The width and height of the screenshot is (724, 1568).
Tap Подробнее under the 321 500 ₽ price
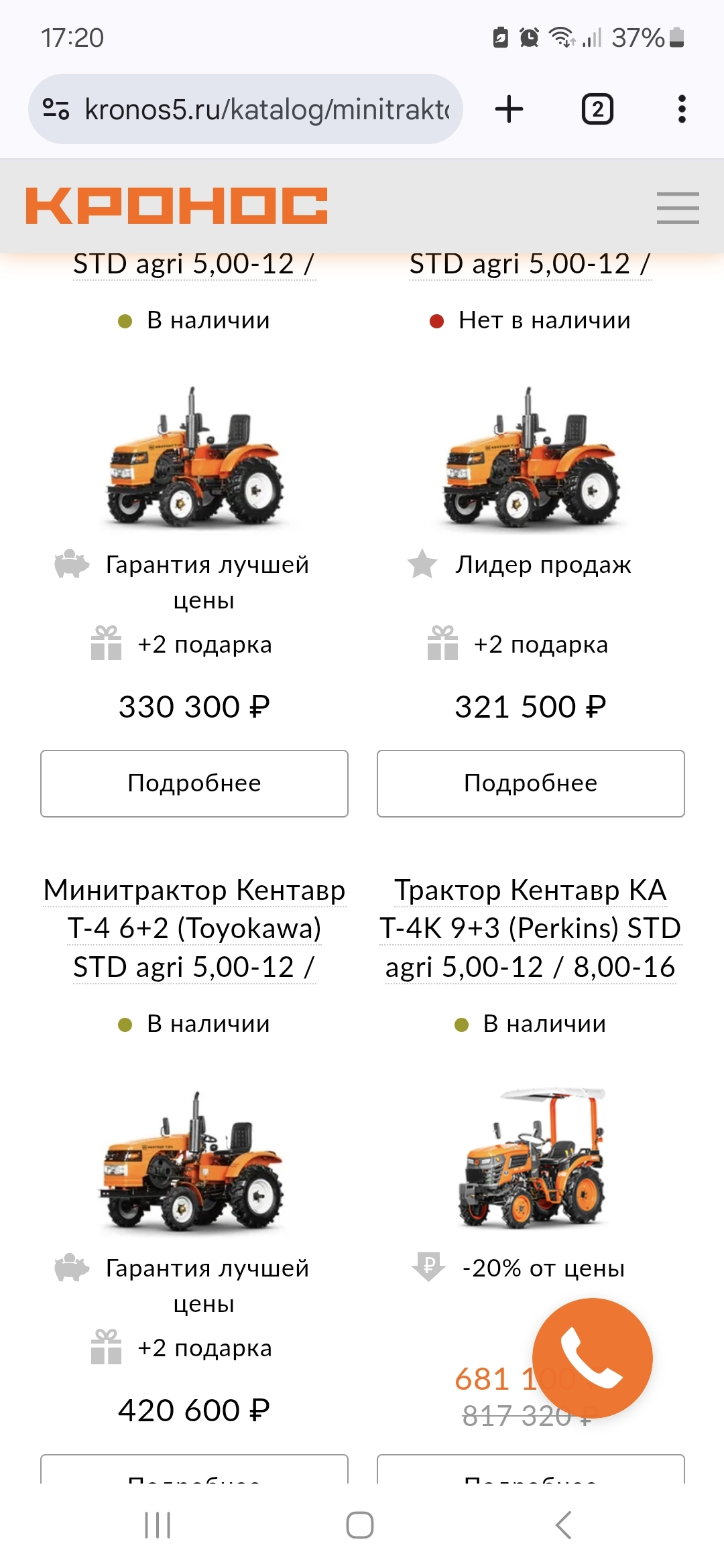[530, 783]
